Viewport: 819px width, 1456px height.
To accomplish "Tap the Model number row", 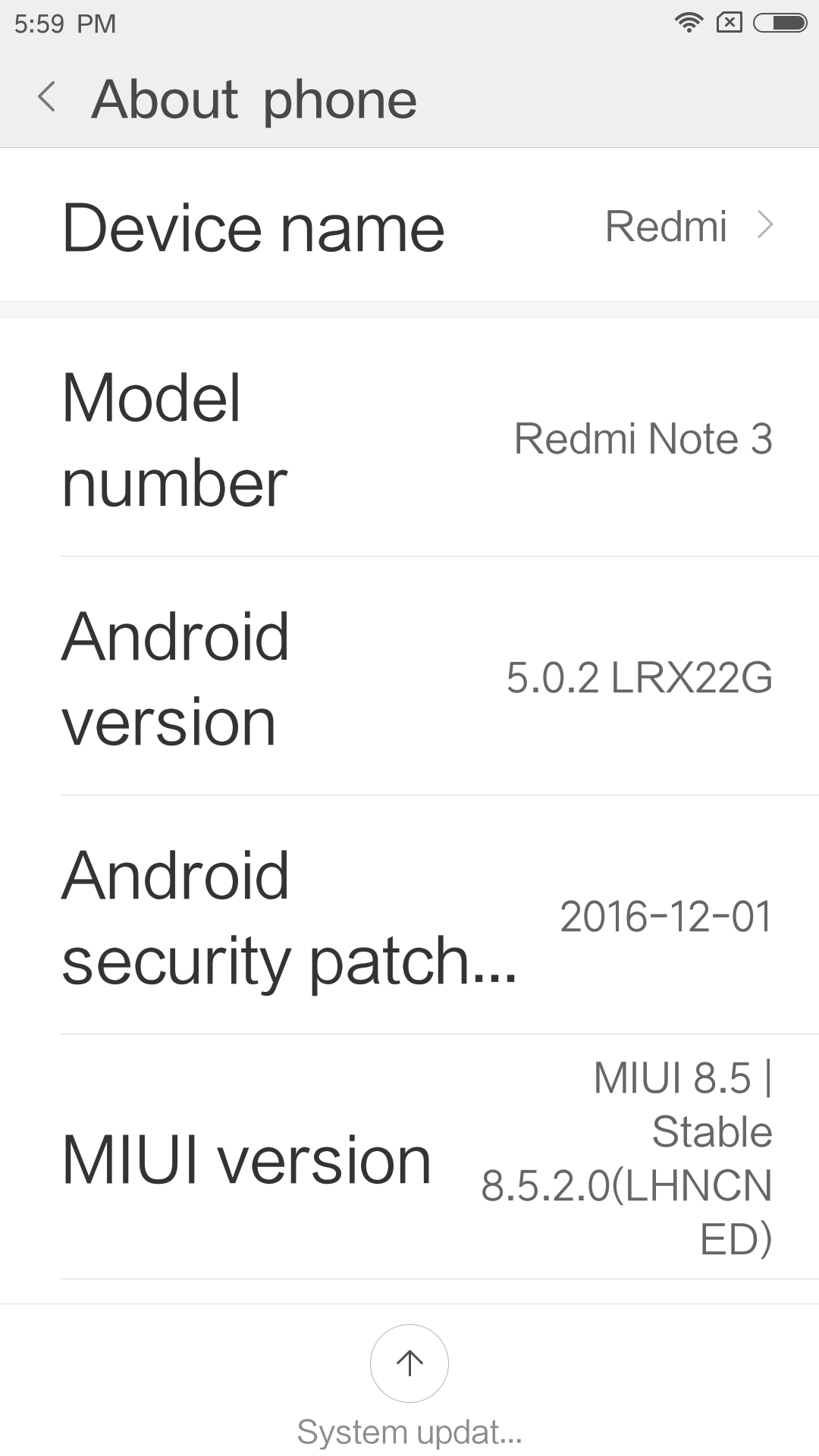I will click(409, 438).
